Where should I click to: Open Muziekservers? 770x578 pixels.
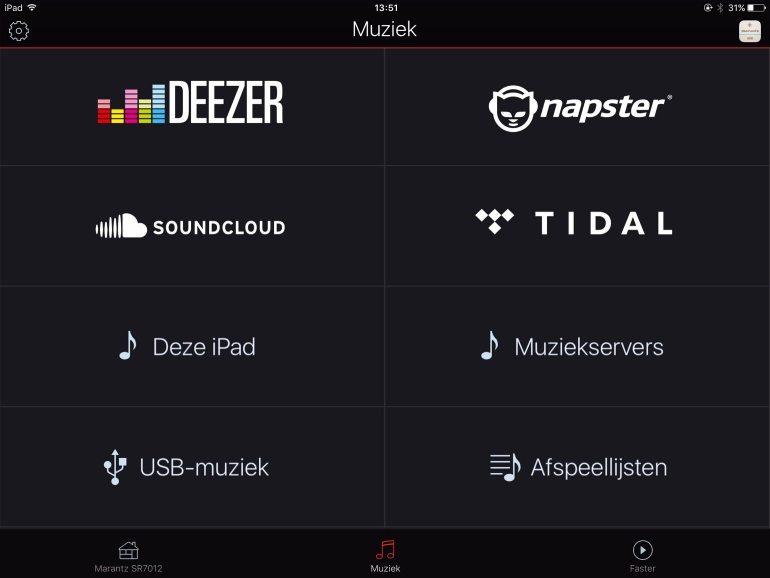572,347
